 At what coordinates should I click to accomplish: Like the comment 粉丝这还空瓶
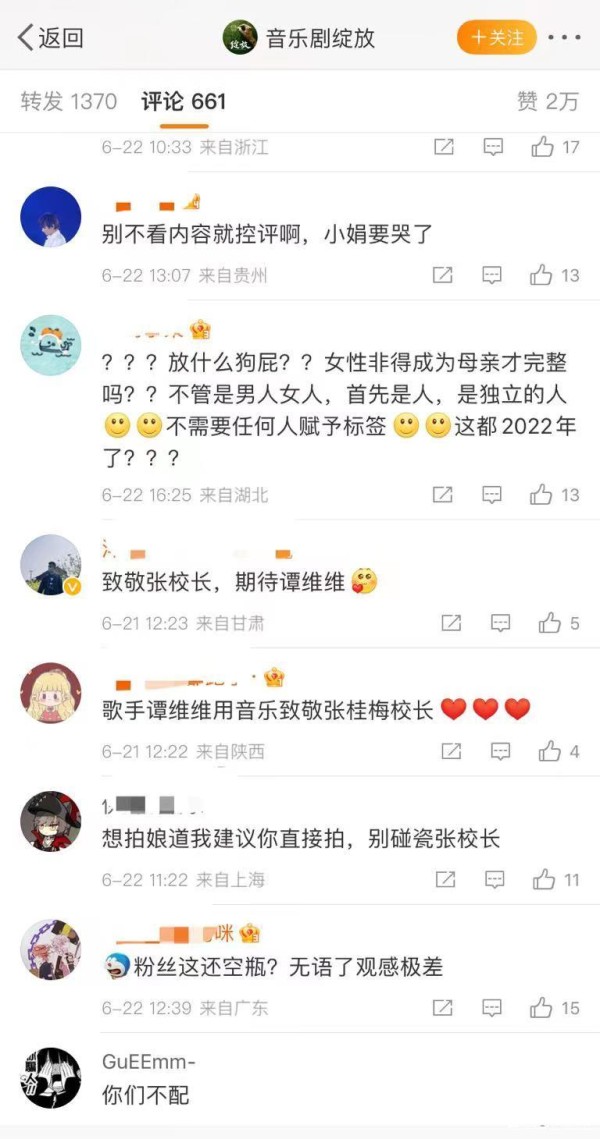click(x=543, y=1007)
